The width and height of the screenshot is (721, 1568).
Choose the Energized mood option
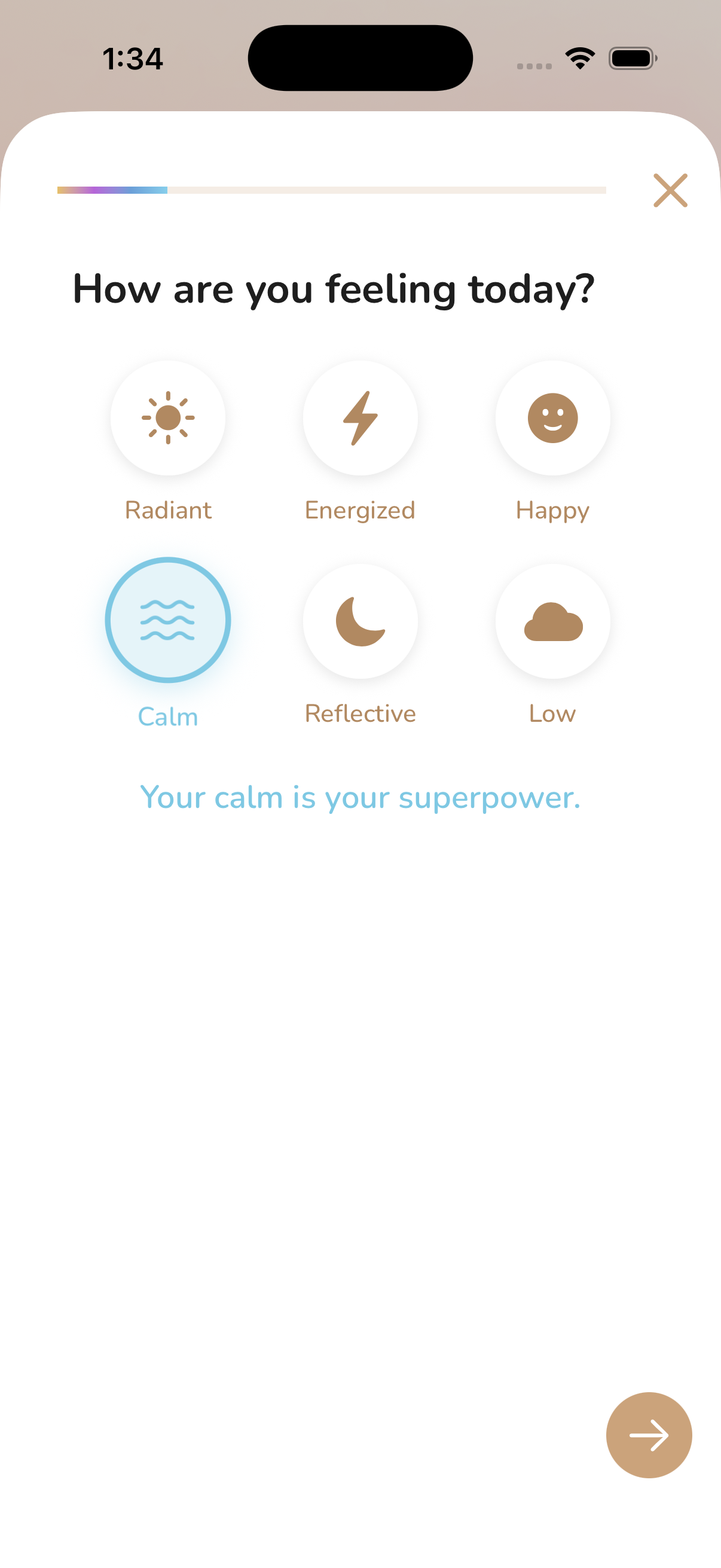(x=360, y=418)
